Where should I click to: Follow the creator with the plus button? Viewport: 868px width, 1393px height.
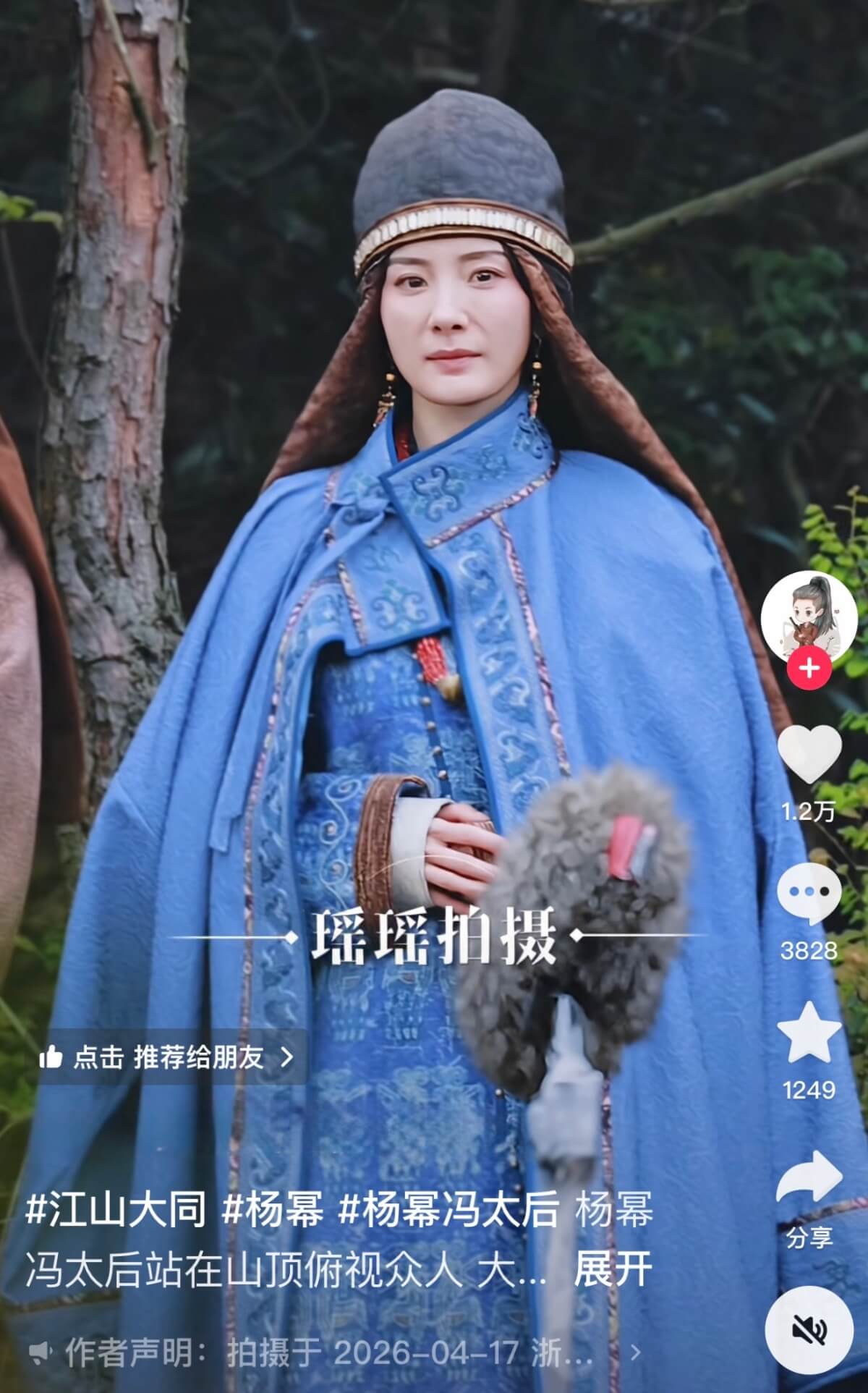809,667
